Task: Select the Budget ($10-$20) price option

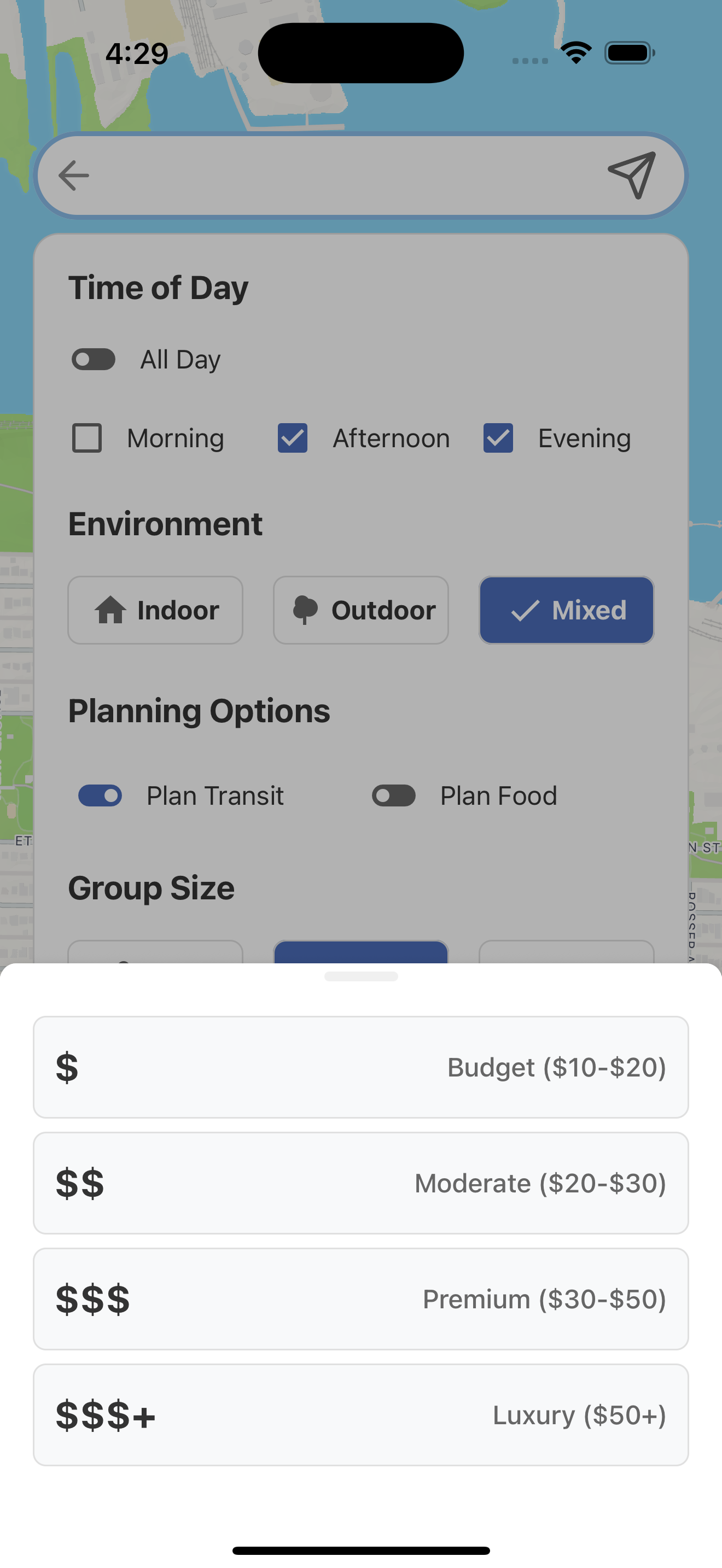Action: tap(361, 1067)
